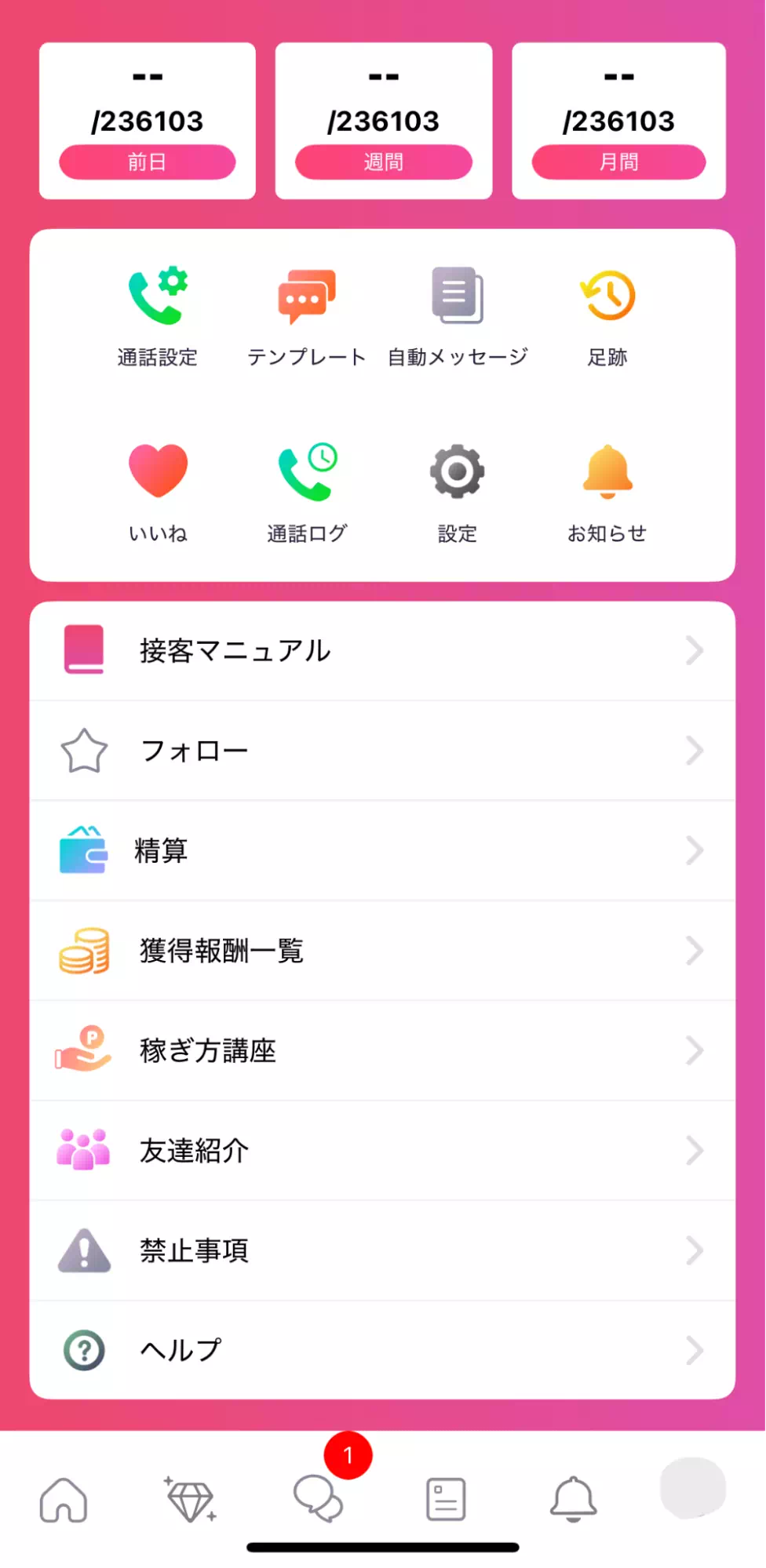766x1568 pixels.
Task: Open 自動メッセージ auto message settings
Action: [456, 312]
